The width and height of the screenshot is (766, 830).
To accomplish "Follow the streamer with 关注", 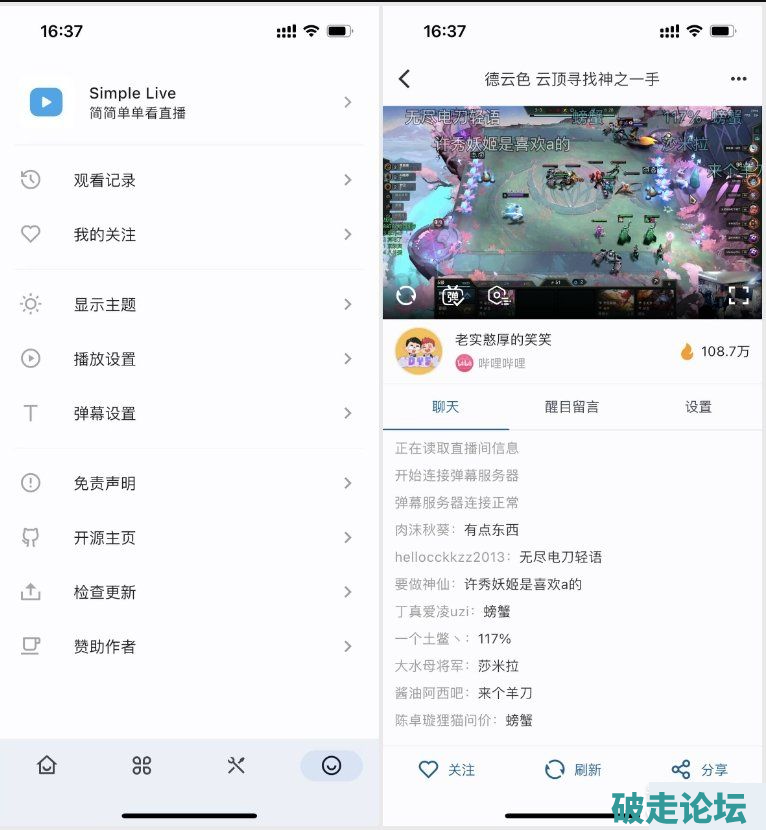I will (x=446, y=770).
